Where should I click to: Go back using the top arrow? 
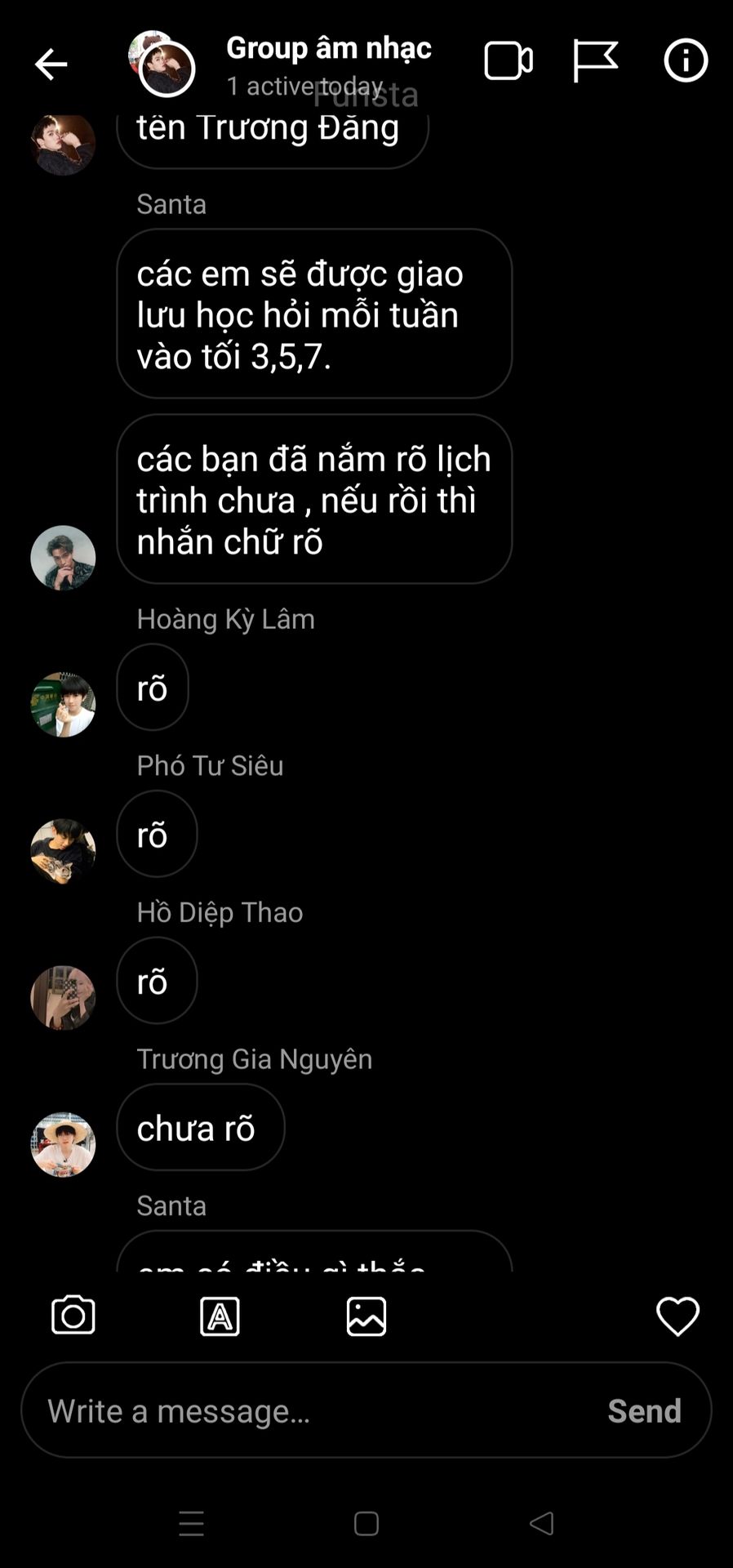pyautogui.click(x=51, y=64)
